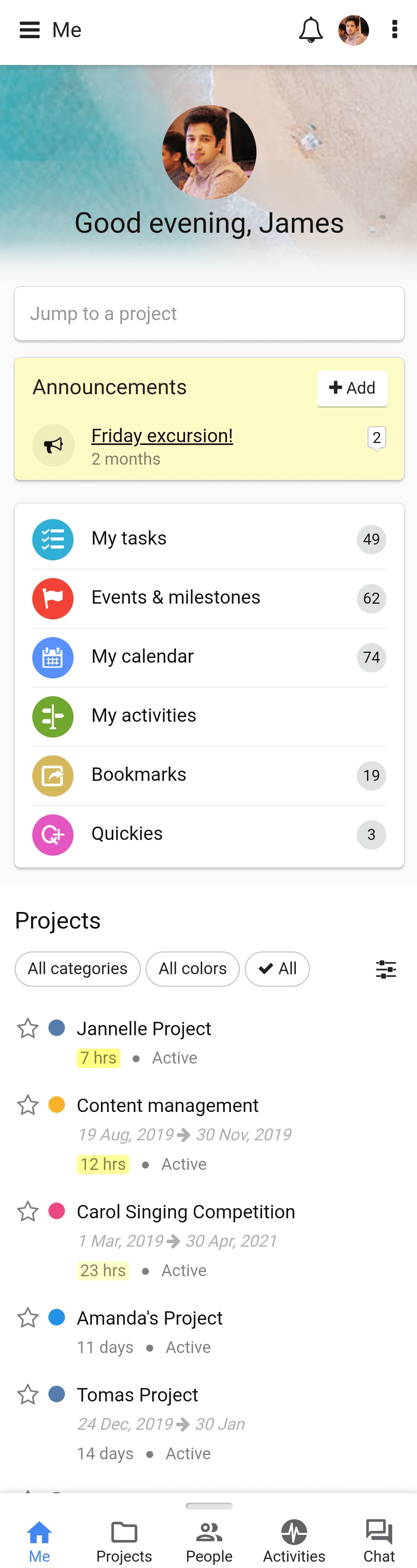The image size is (417, 1568).
Task: Open the Content management project
Action: [x=167, y=1105]
